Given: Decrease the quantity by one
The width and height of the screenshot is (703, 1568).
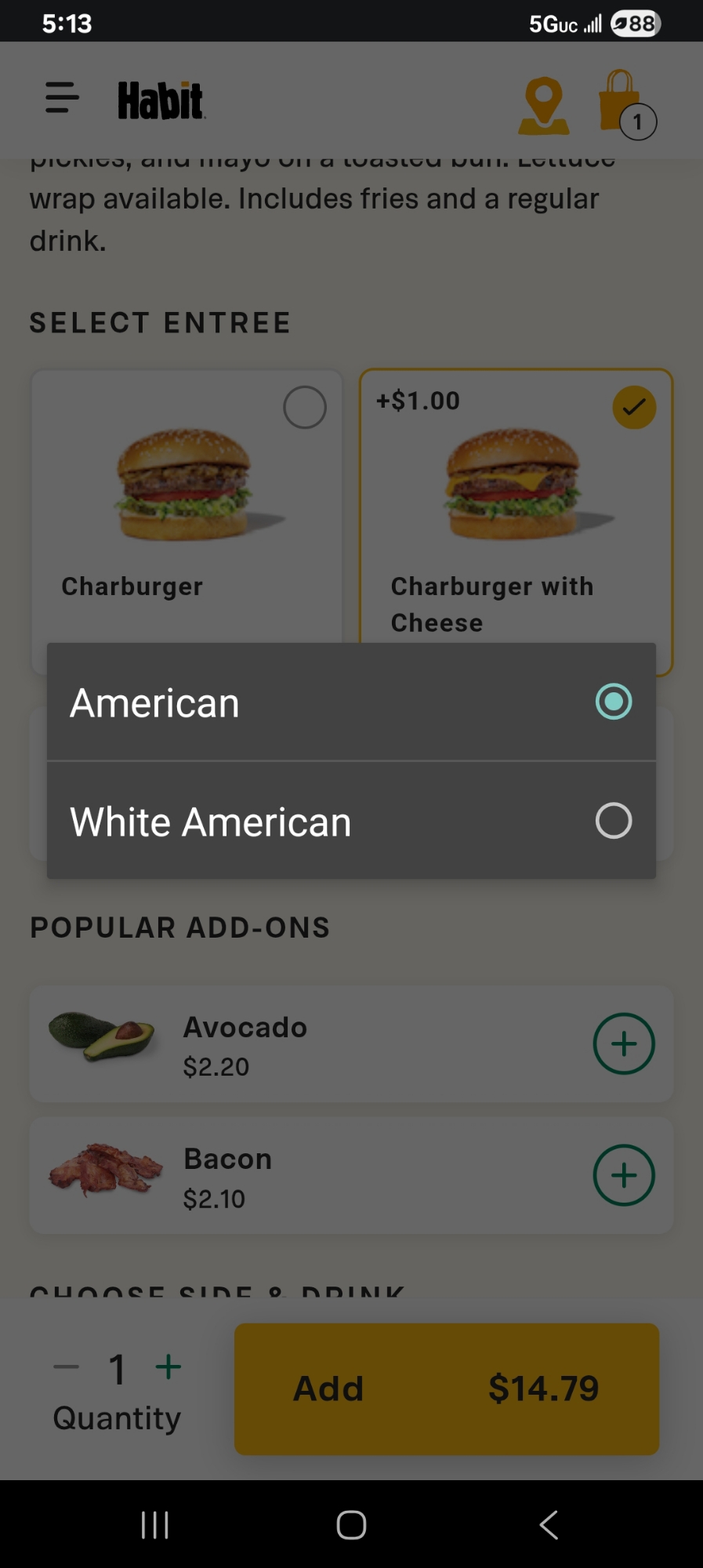Looking at the screenshot, I should (67, 1367).
